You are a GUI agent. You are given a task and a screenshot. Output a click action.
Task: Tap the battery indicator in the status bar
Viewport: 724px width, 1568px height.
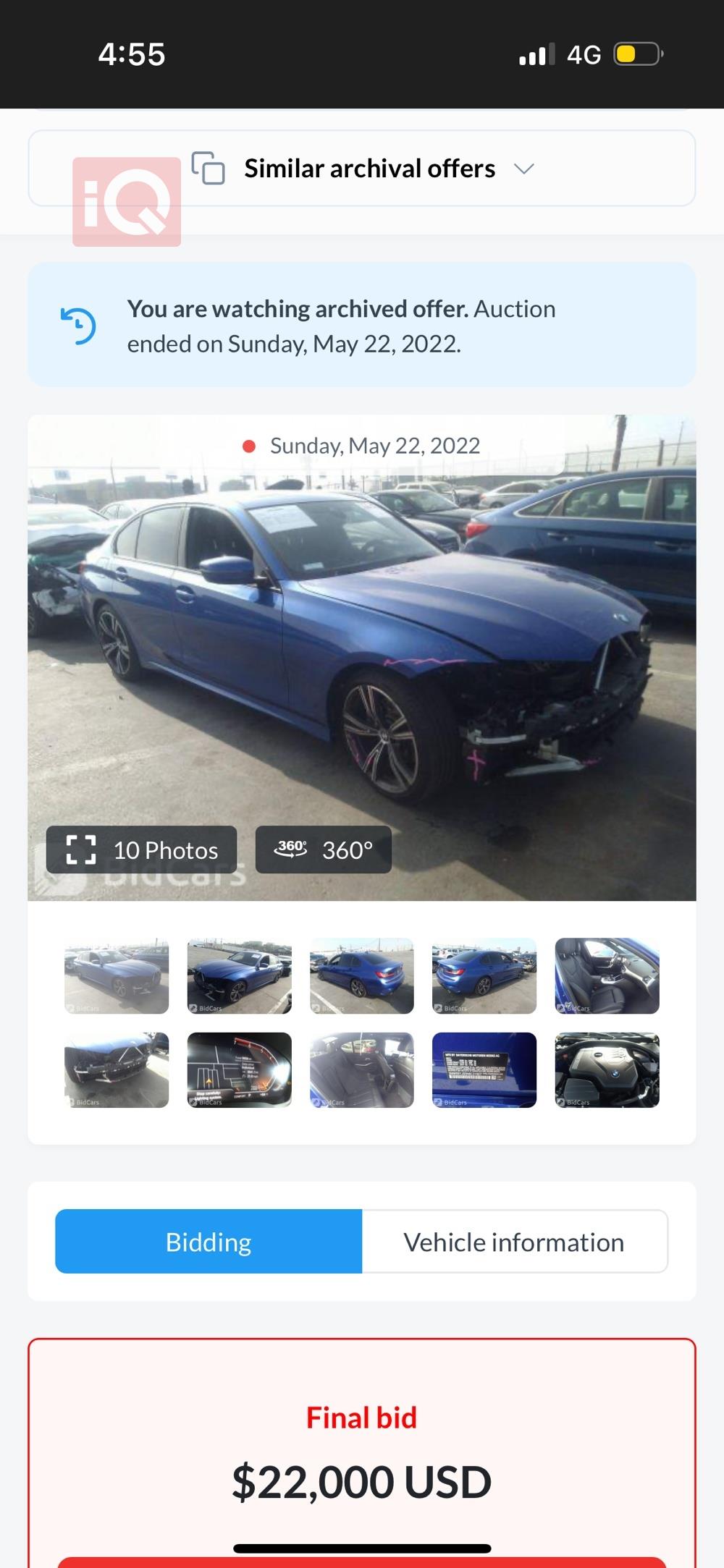636,54
